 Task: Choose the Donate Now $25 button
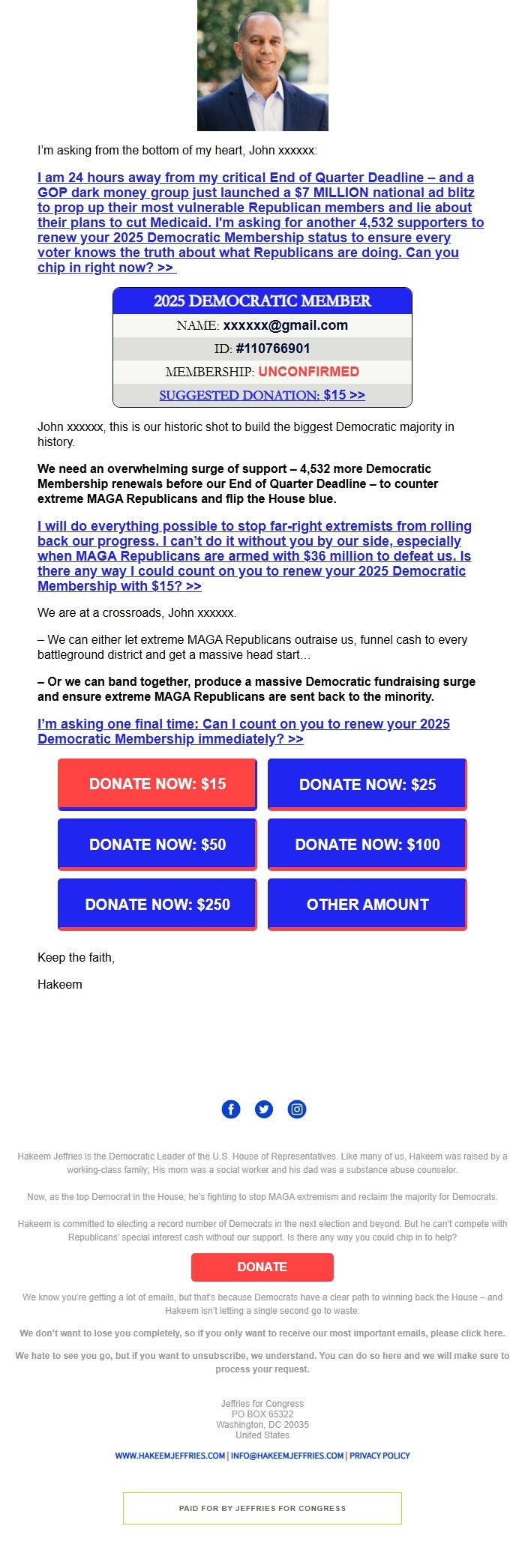pos(367,784)
